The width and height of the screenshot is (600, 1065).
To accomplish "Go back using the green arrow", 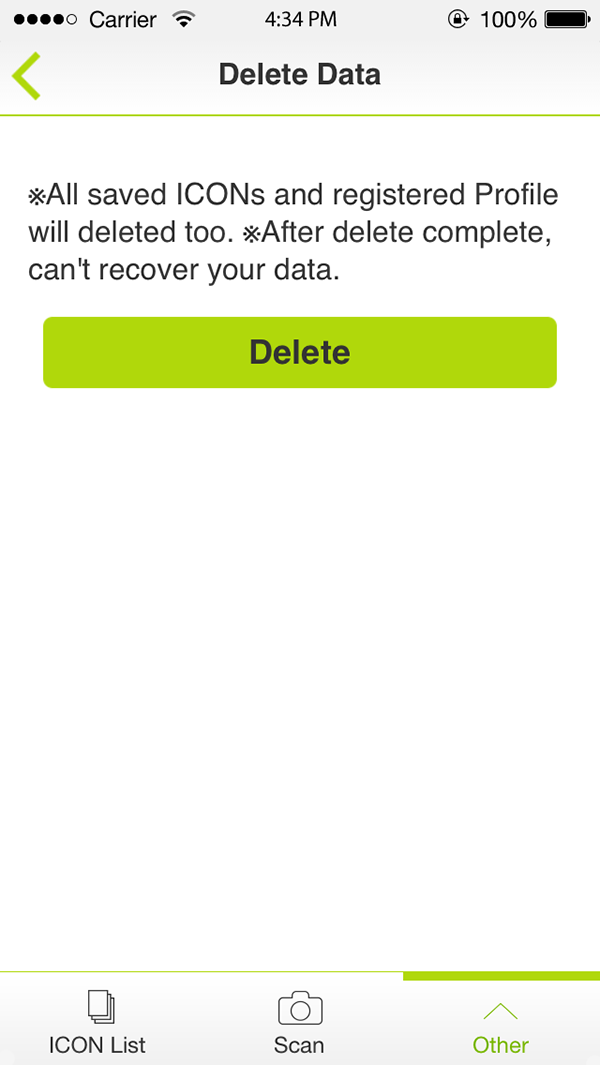I will pyautogui.click(x=27, y=75).
